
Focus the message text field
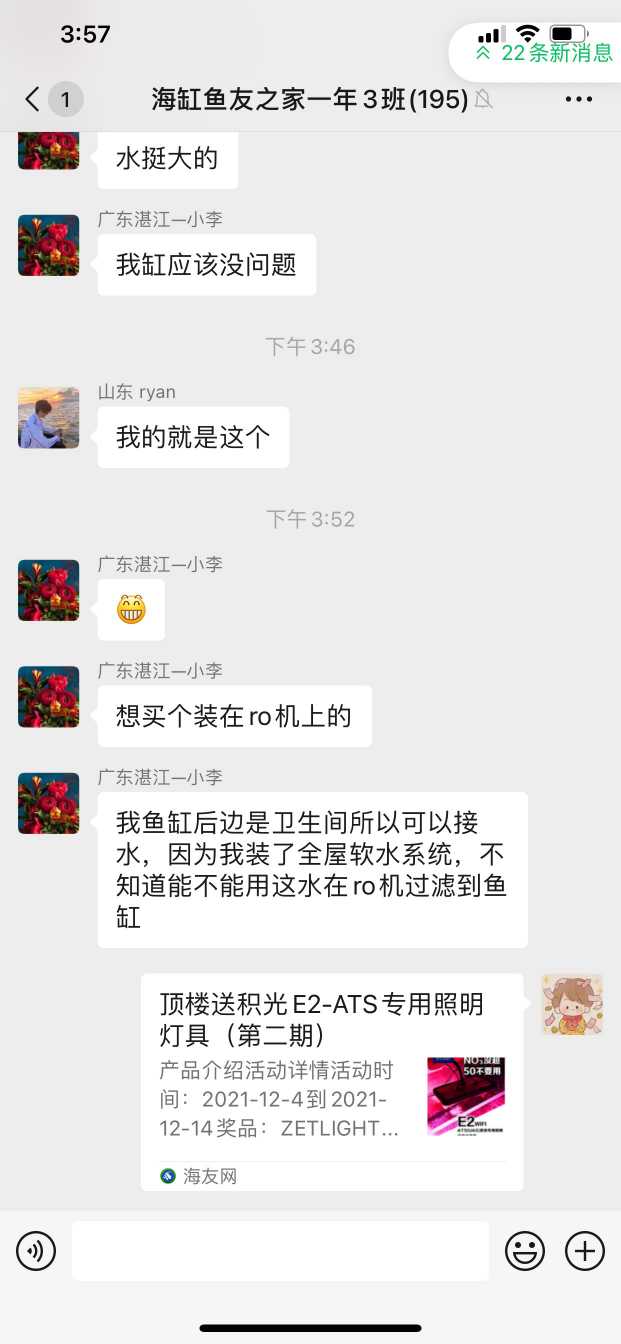click(280, 1250)
